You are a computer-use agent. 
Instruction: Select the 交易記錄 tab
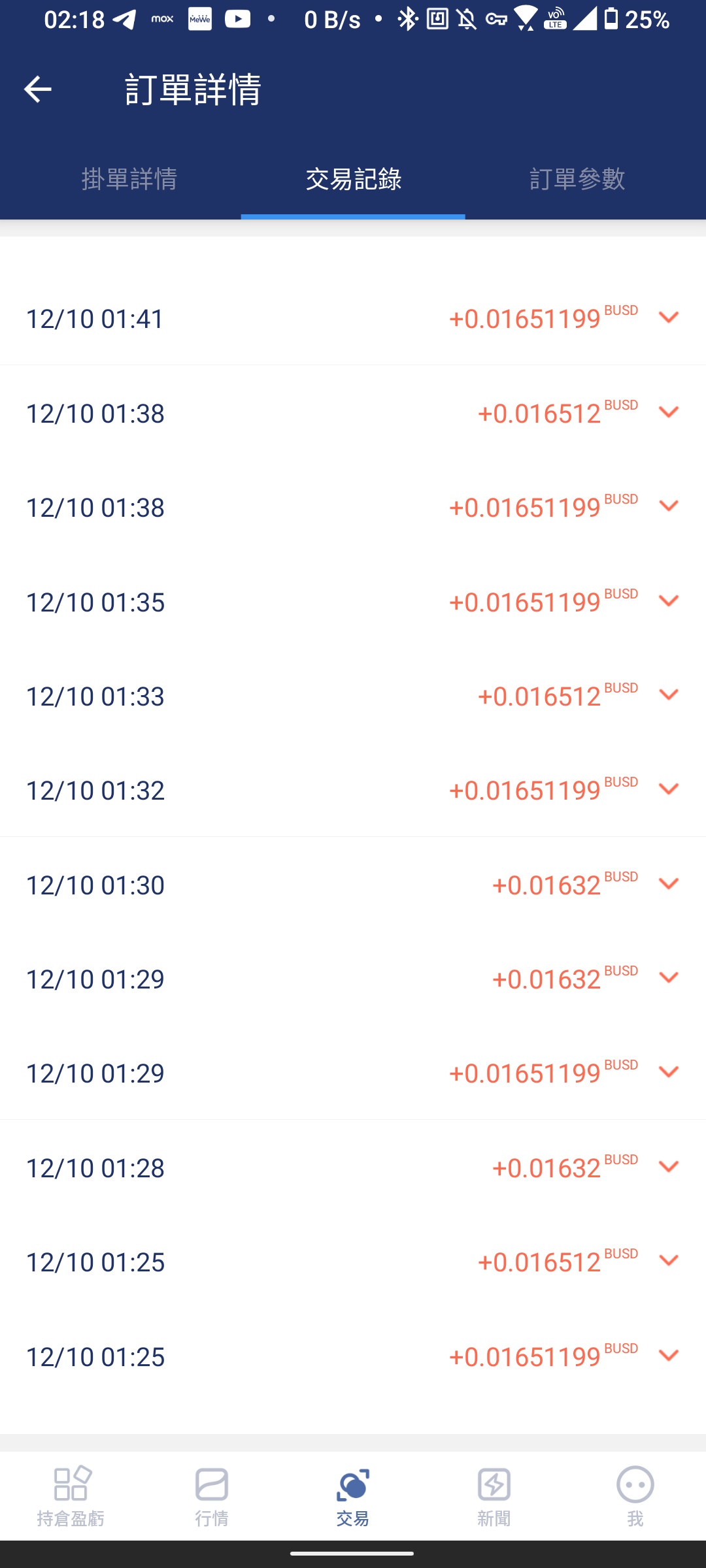tap(353, 179)
